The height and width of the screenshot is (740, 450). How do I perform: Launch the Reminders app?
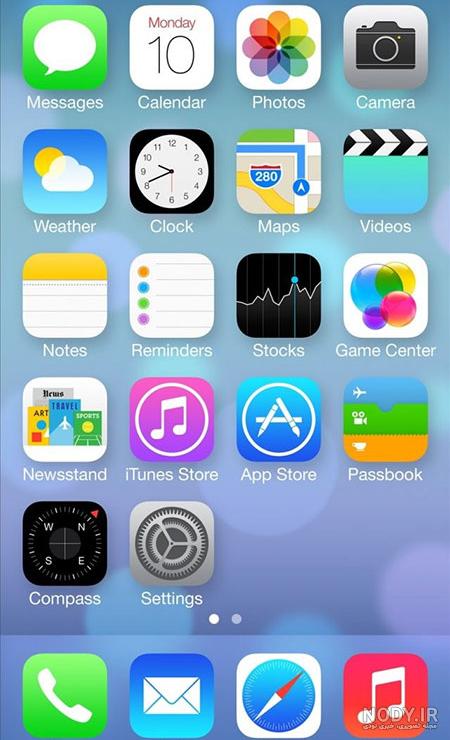(172, 296)
